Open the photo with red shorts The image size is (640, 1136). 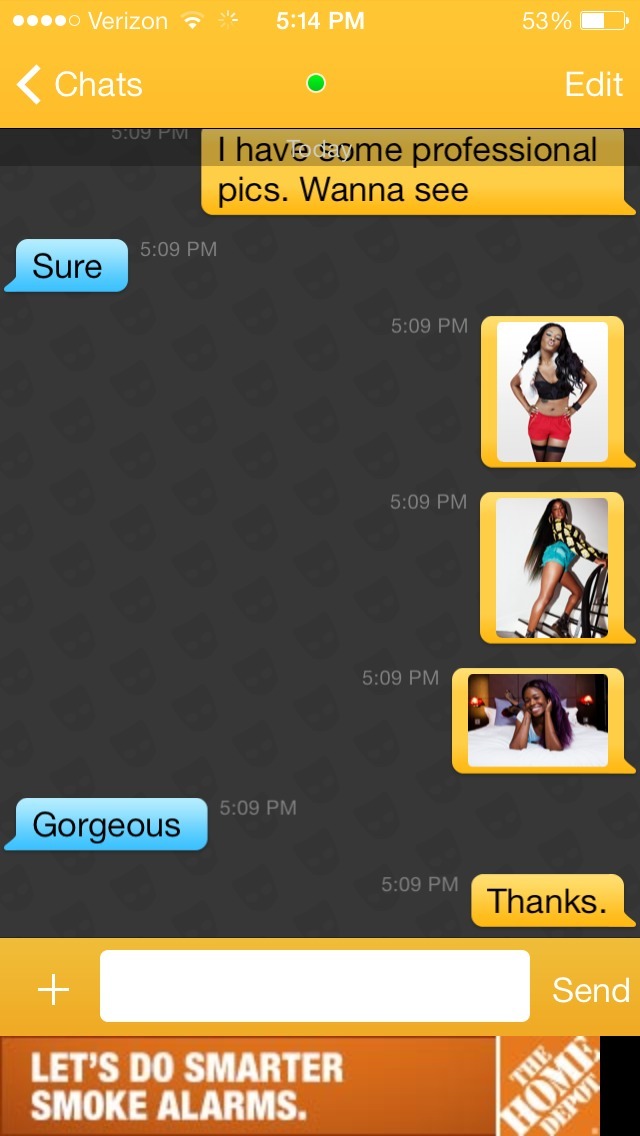(552, 392)
